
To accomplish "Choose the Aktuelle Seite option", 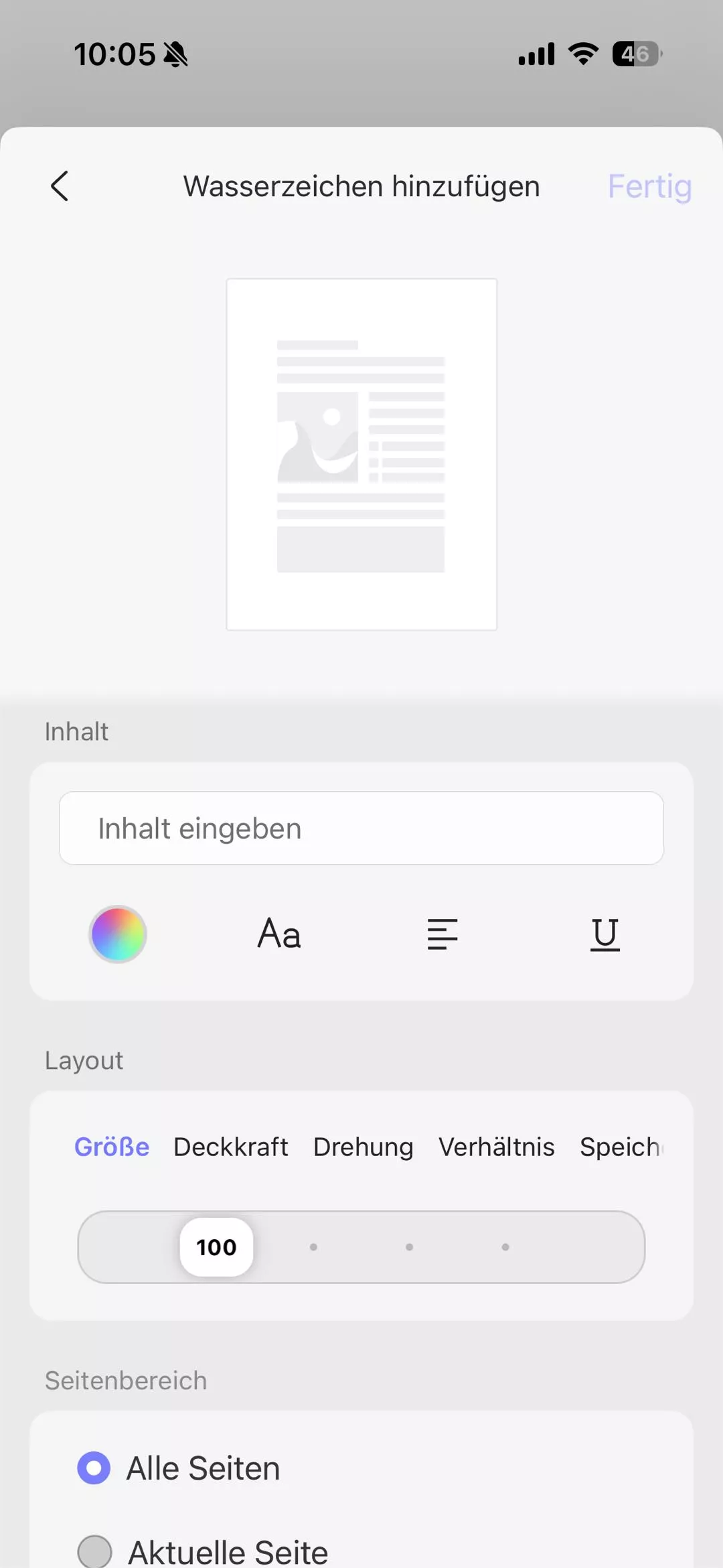I will pyautogui.click(x=95, y=1551).
